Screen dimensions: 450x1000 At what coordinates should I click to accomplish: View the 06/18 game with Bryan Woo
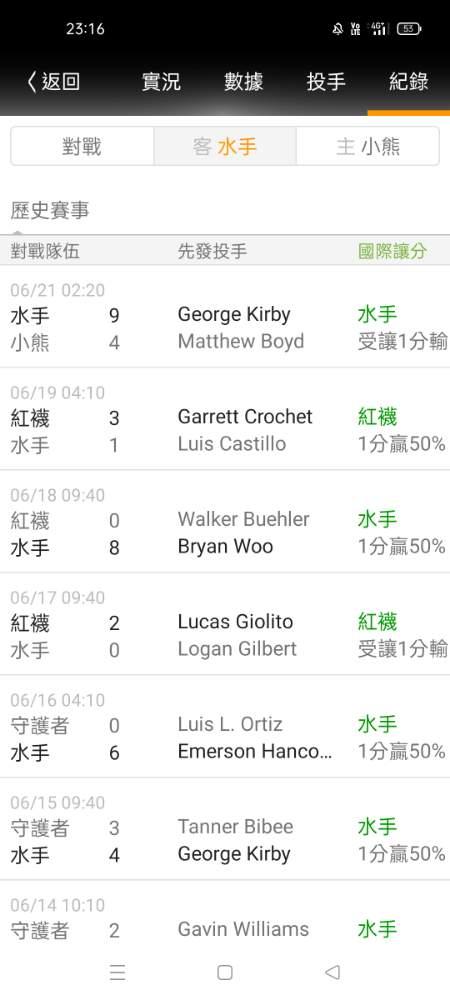point(225,522)
